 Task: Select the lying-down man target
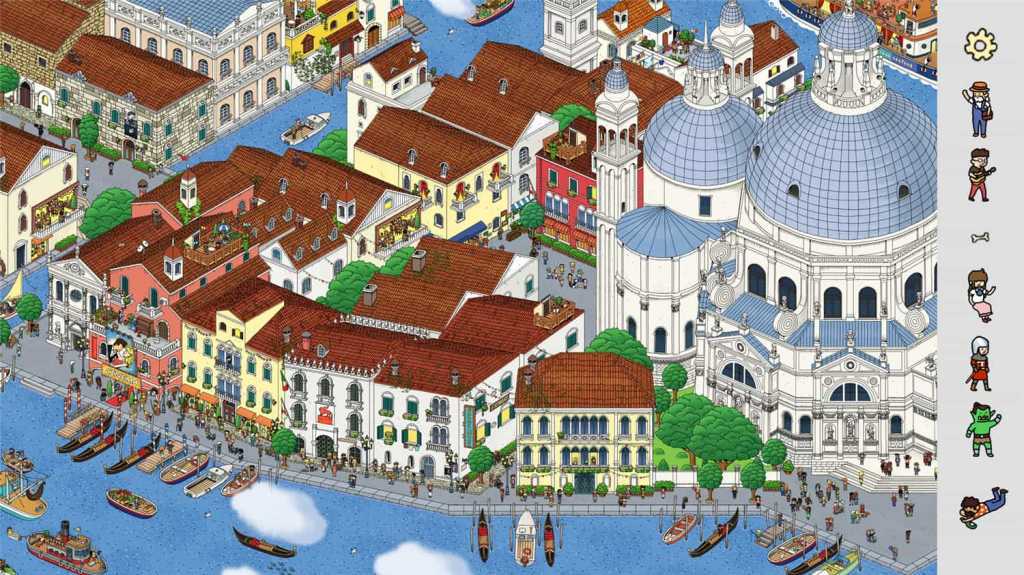pyautogui.click(x=978, y=506)
